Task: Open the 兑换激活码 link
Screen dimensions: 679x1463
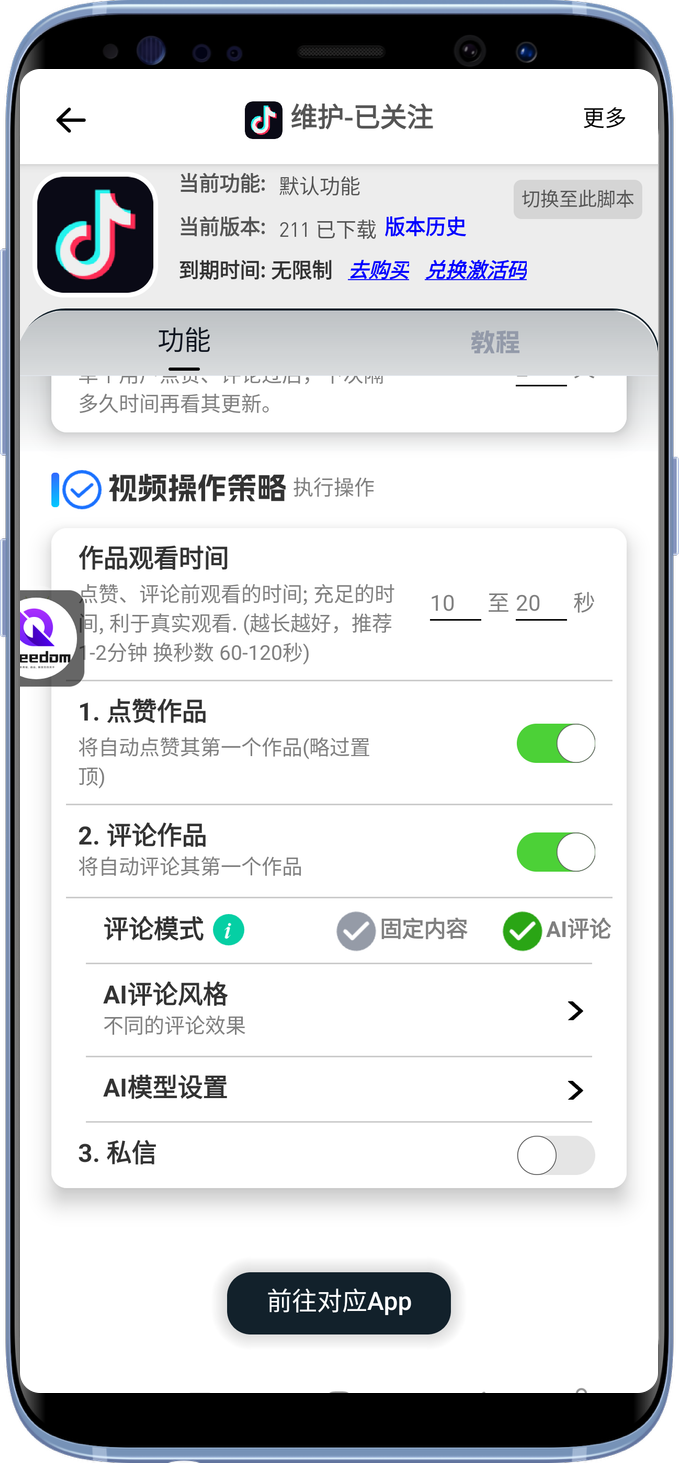Action: pos(476,270)
